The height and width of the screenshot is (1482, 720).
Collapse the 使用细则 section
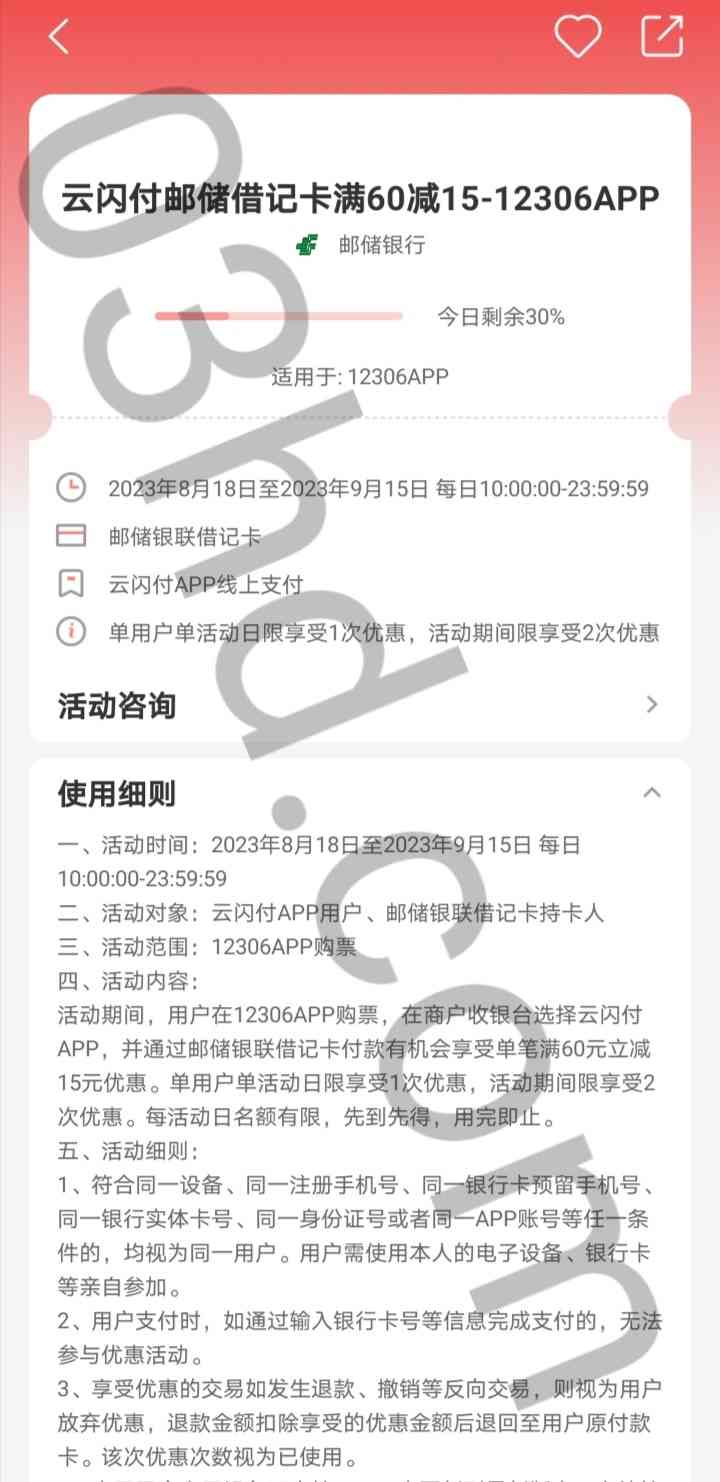pyautogui.click(x=652, y=793)
